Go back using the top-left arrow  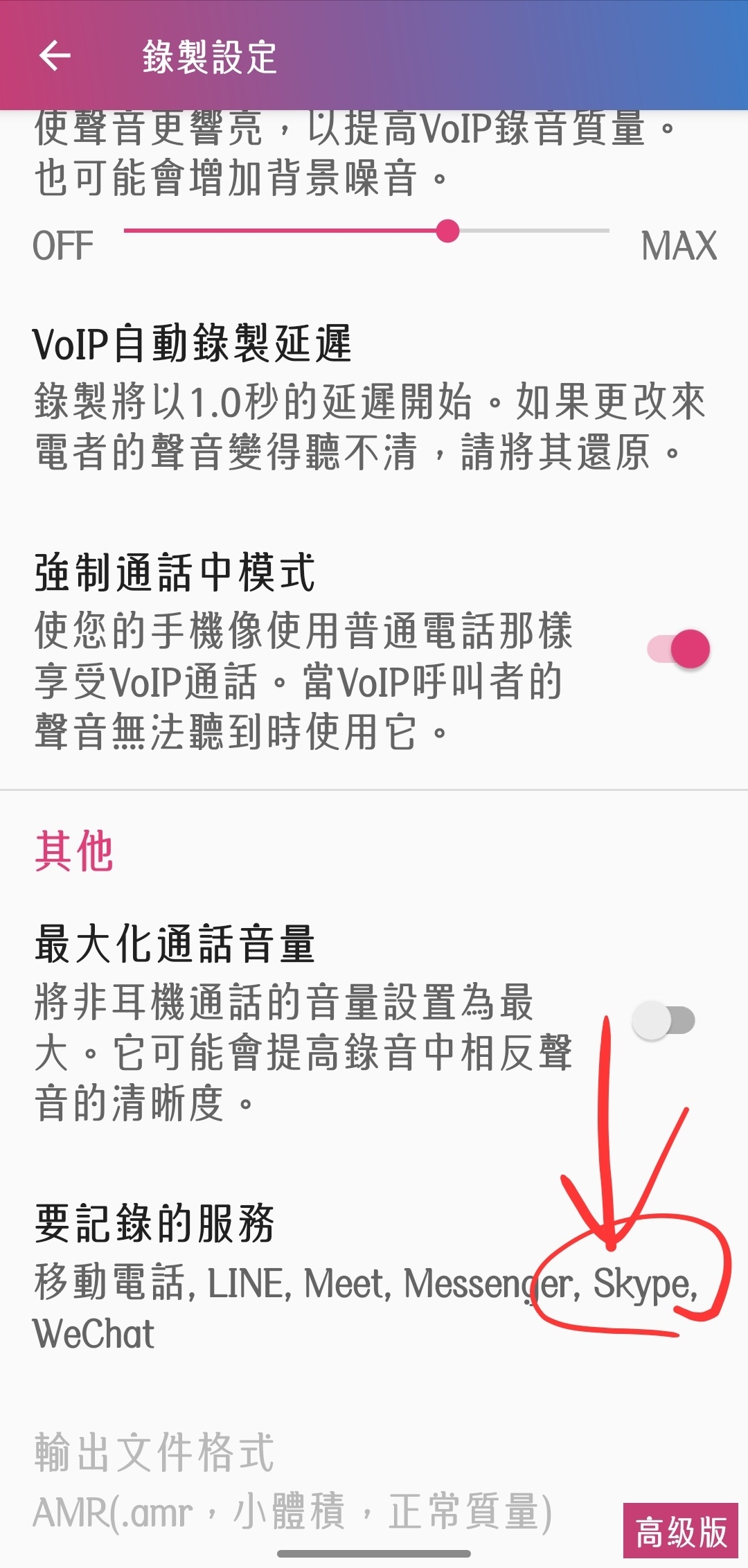point(55,55)
